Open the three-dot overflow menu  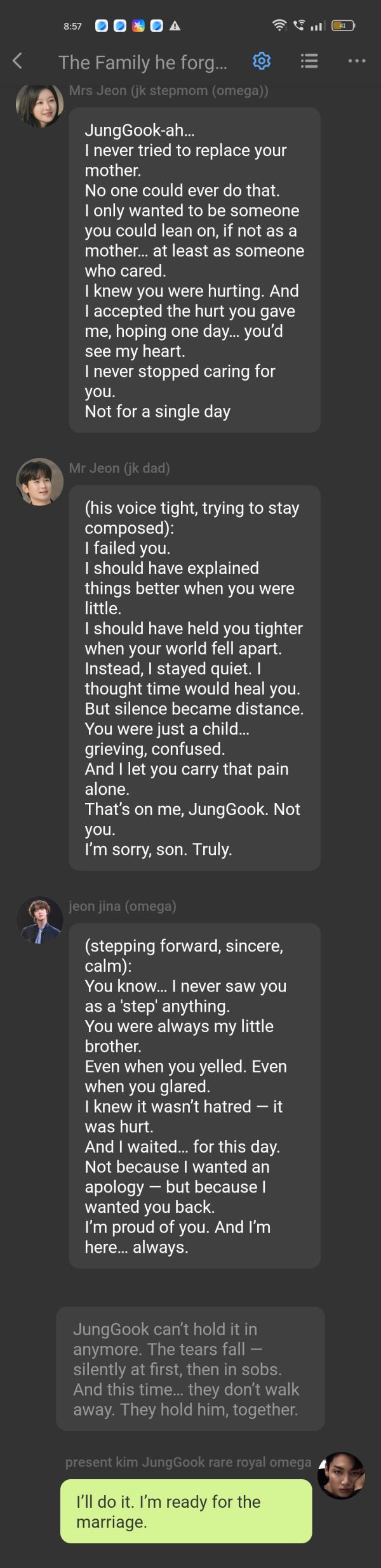(357, 61)
